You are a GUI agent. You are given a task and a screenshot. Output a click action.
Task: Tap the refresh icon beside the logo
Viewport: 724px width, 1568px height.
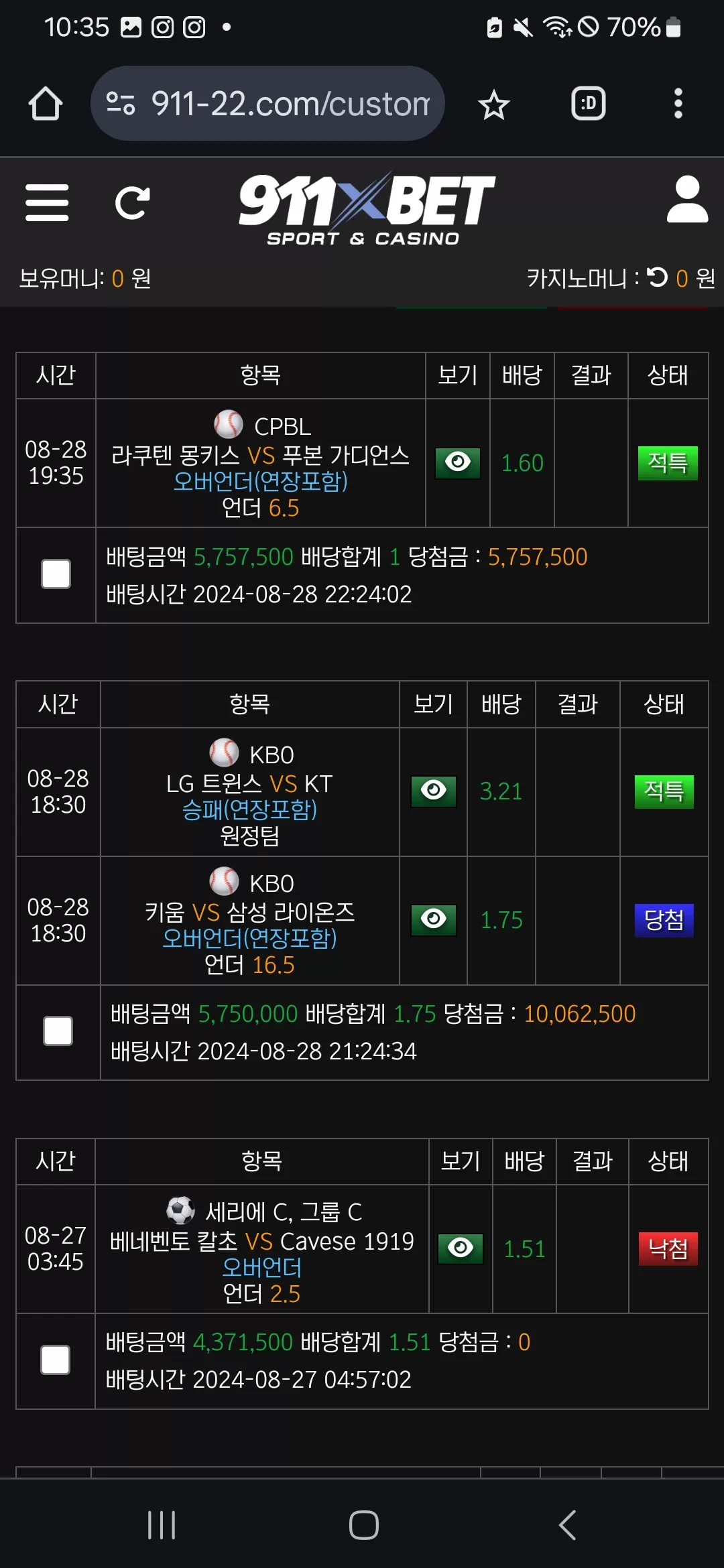point(132,203)
